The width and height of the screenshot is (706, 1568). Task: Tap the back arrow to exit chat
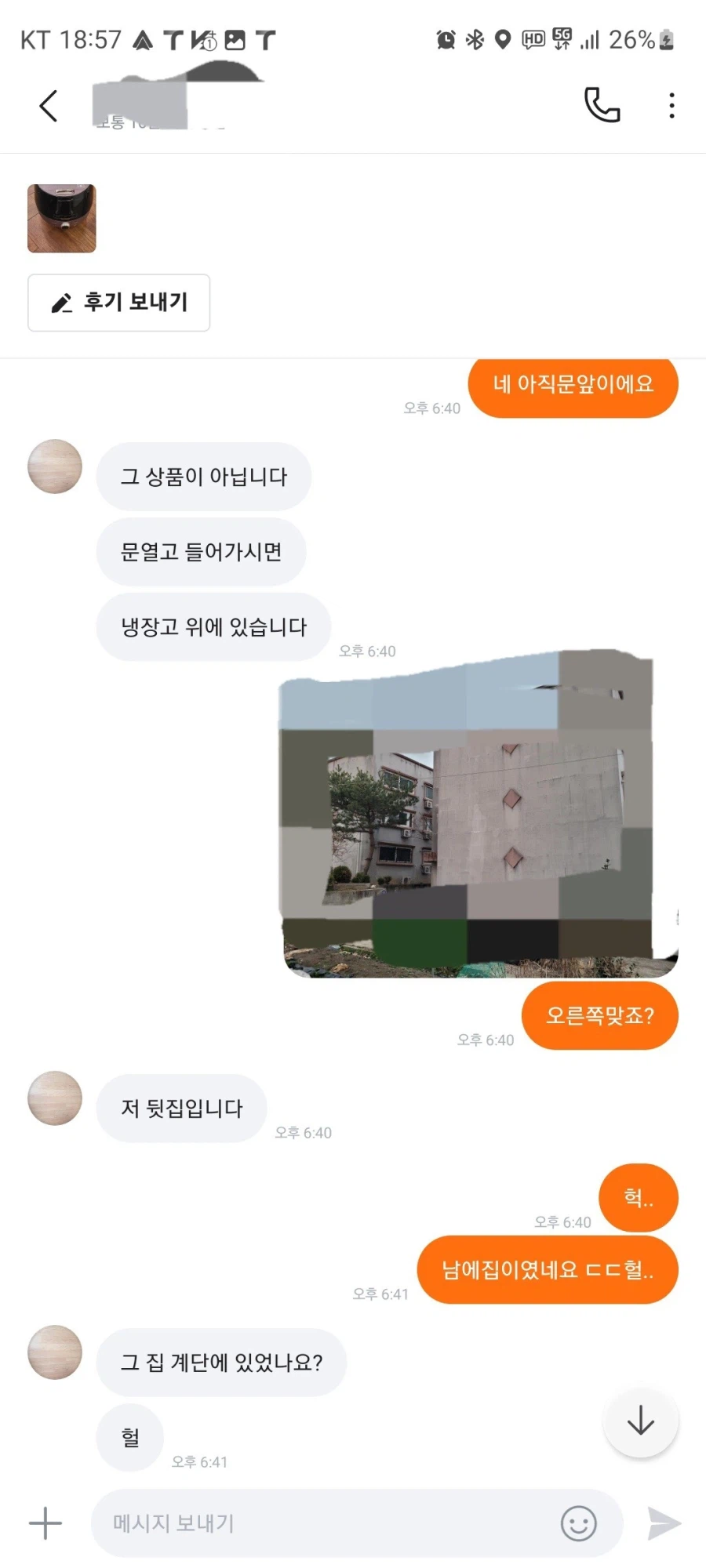[x=48, y=105]
